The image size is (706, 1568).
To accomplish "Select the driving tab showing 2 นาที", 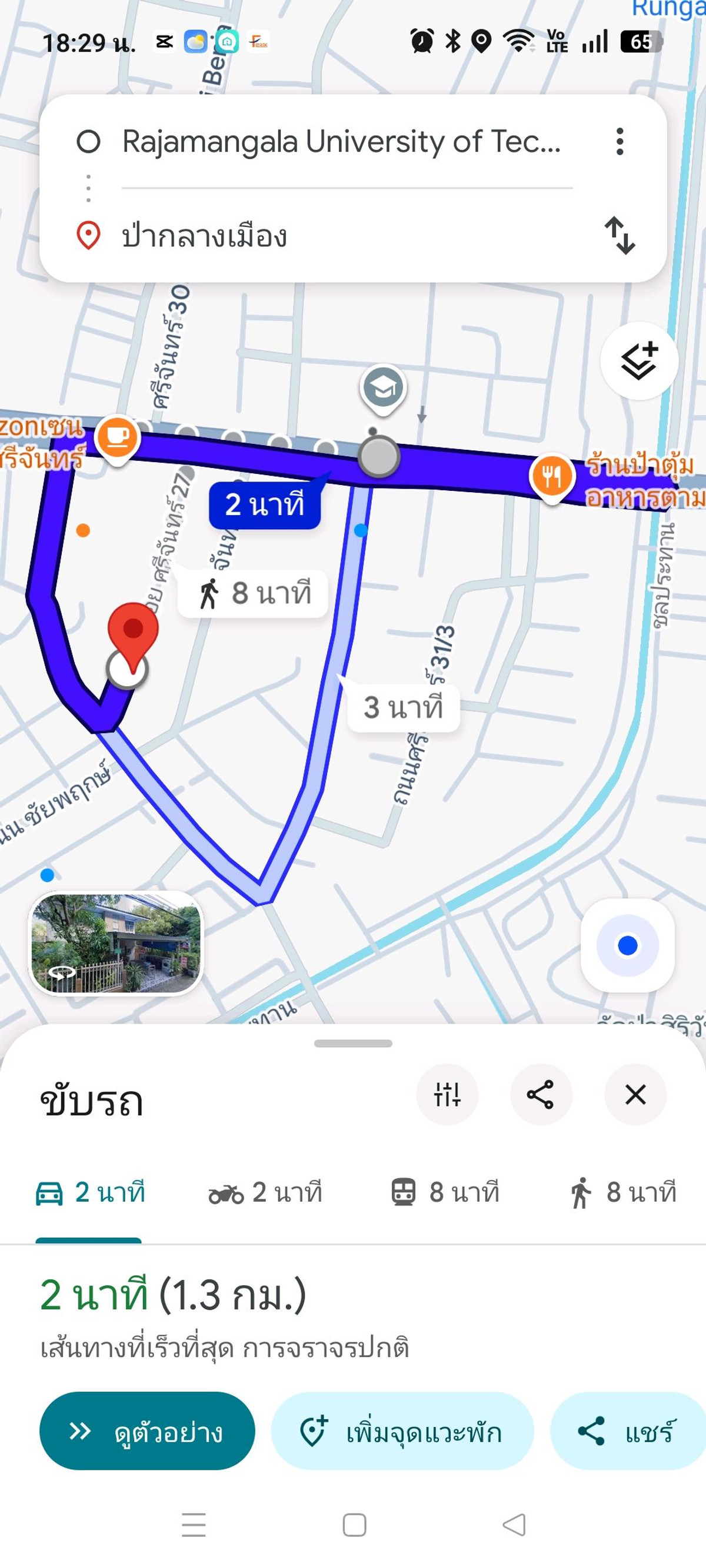I will coord(90,1192).
